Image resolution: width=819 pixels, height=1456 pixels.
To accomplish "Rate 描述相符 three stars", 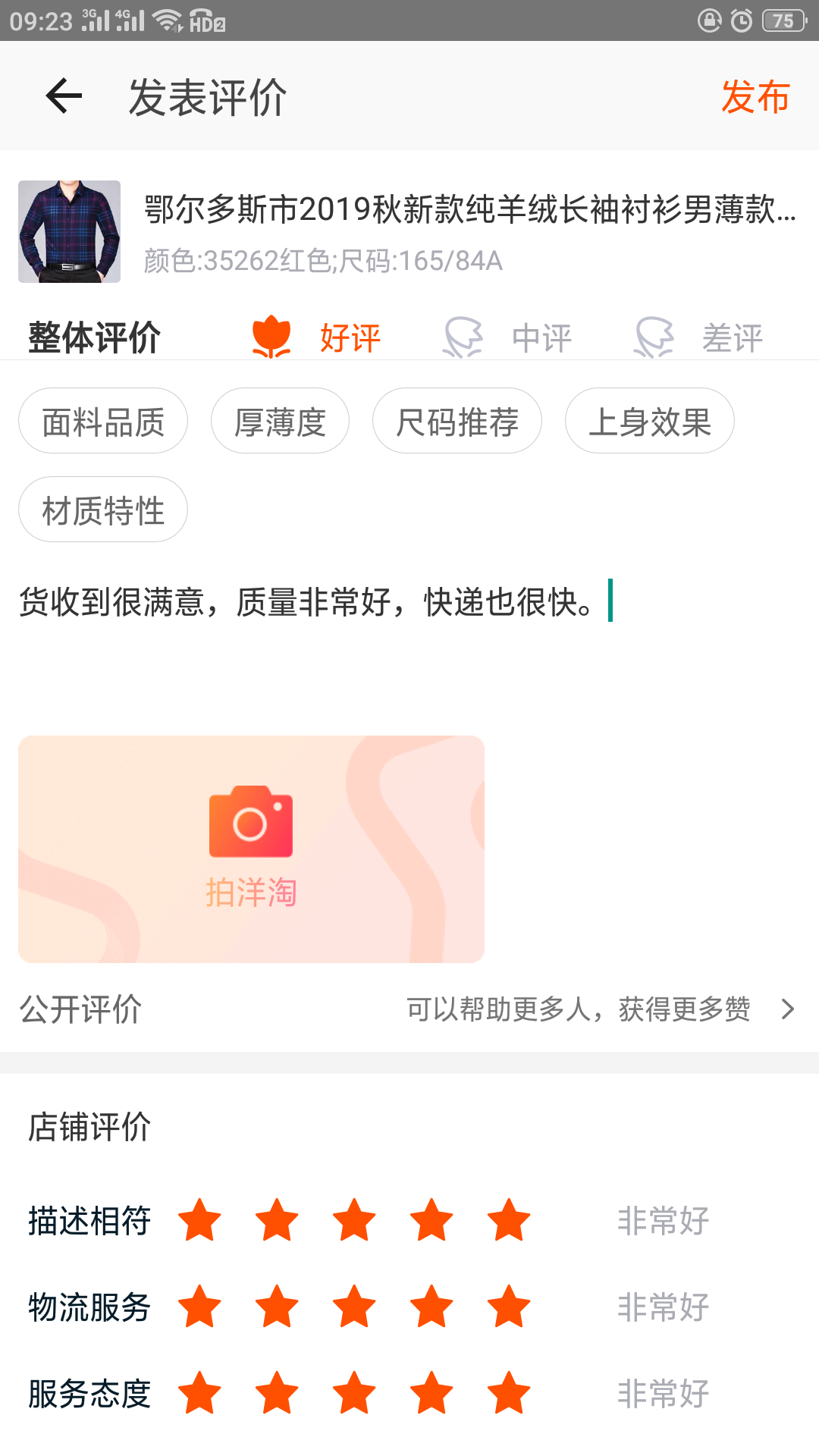I will coord(354,1220).
